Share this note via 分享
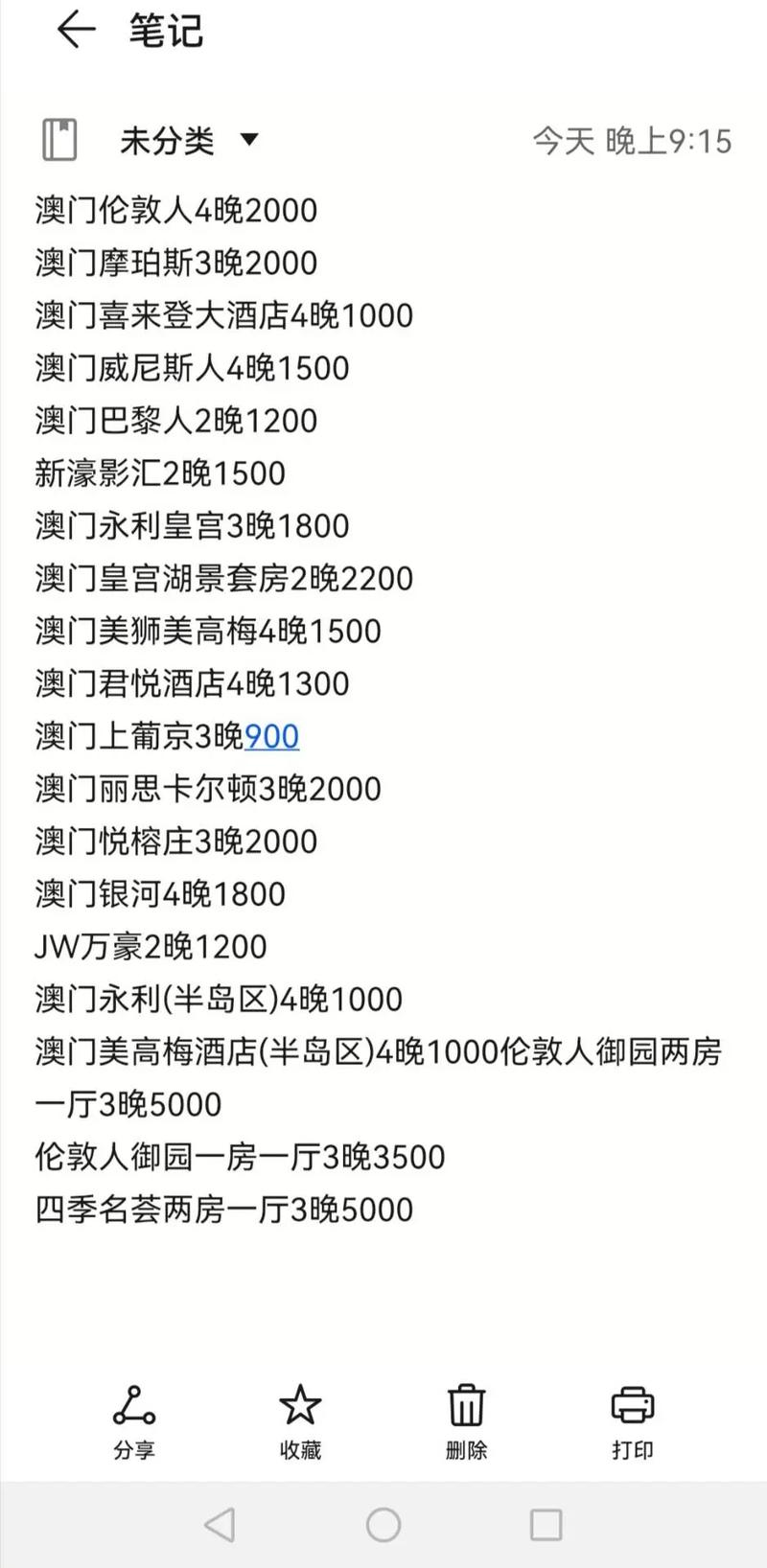 coord(134,1422)
